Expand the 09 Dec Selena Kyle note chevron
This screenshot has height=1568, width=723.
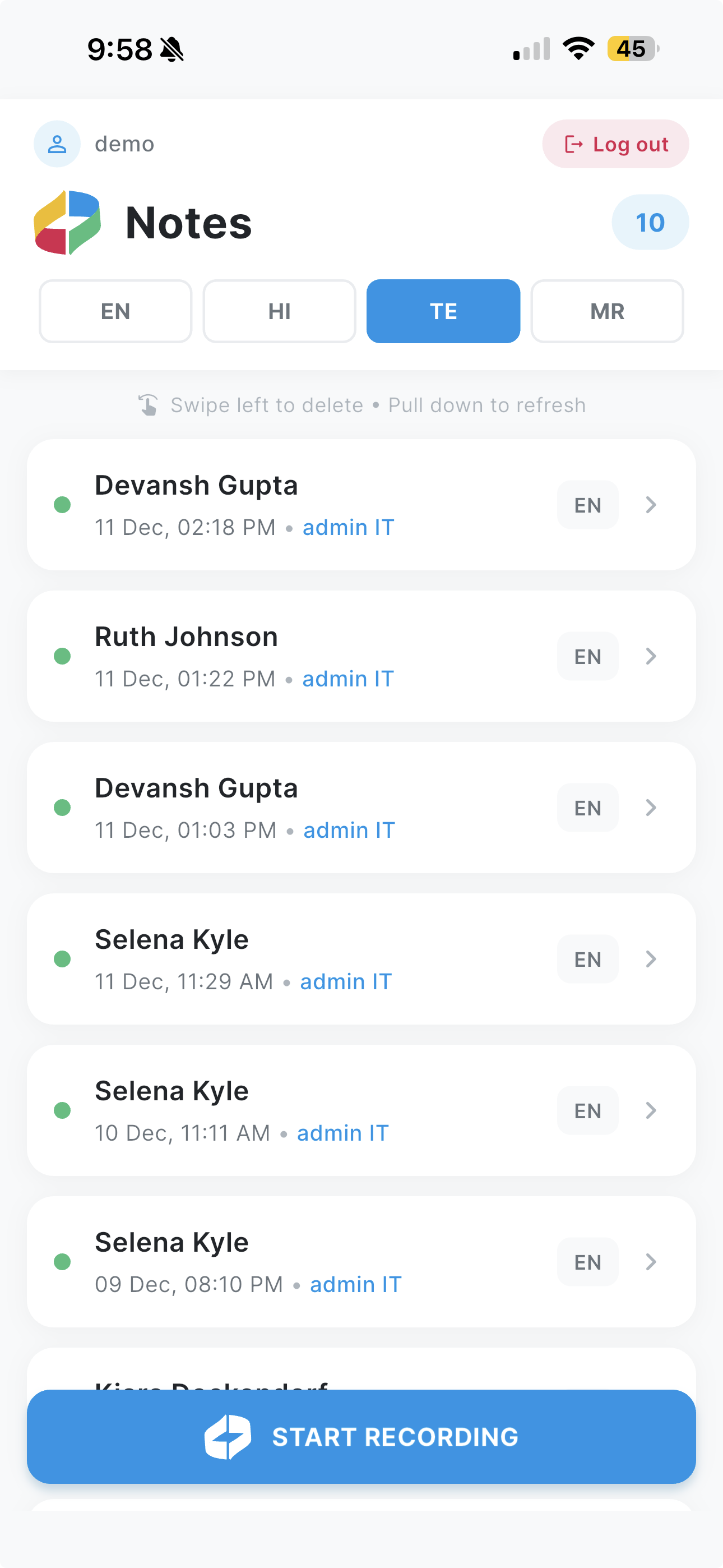tap(651, 1262)
